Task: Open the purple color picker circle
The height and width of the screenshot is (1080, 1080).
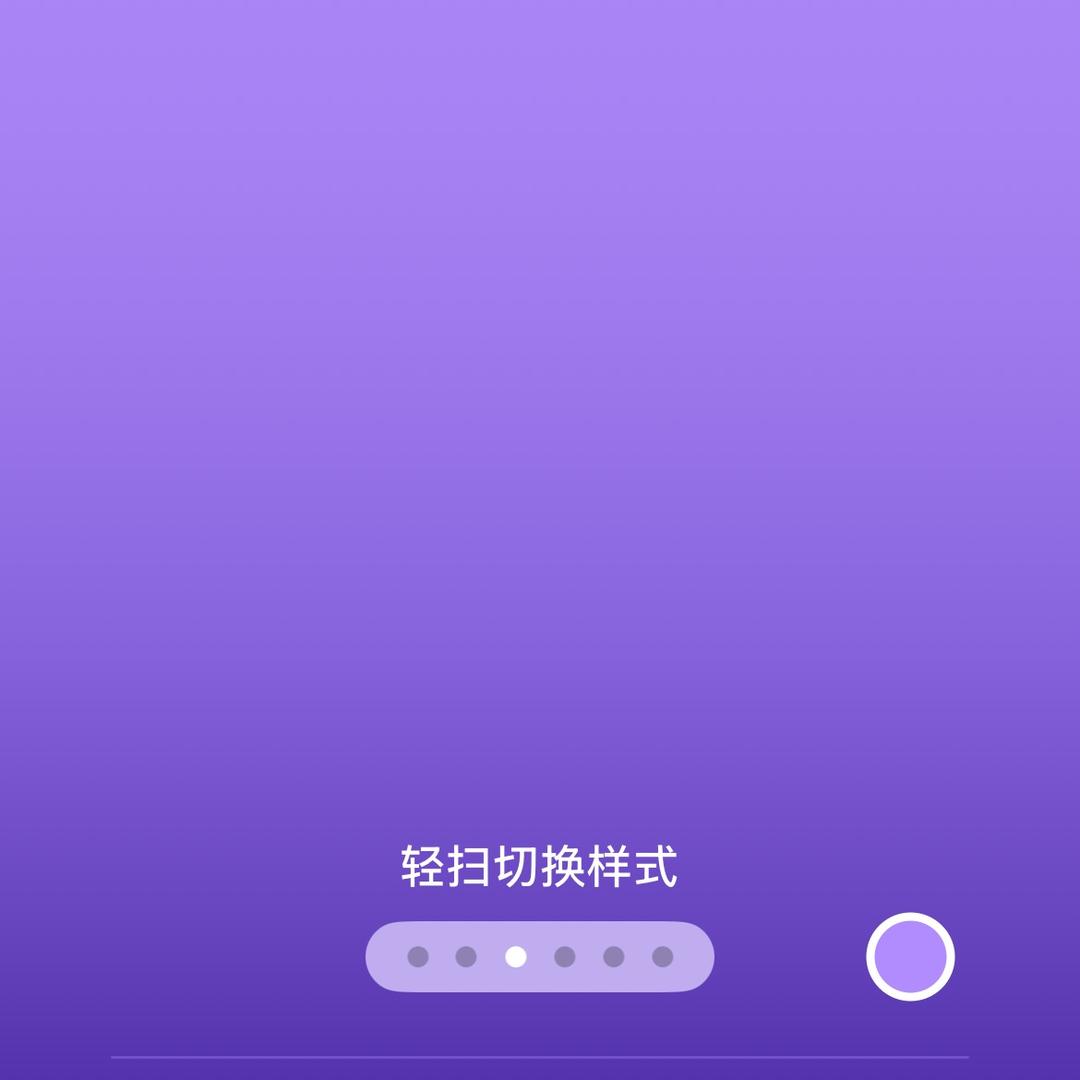Action: pos(910,956)
